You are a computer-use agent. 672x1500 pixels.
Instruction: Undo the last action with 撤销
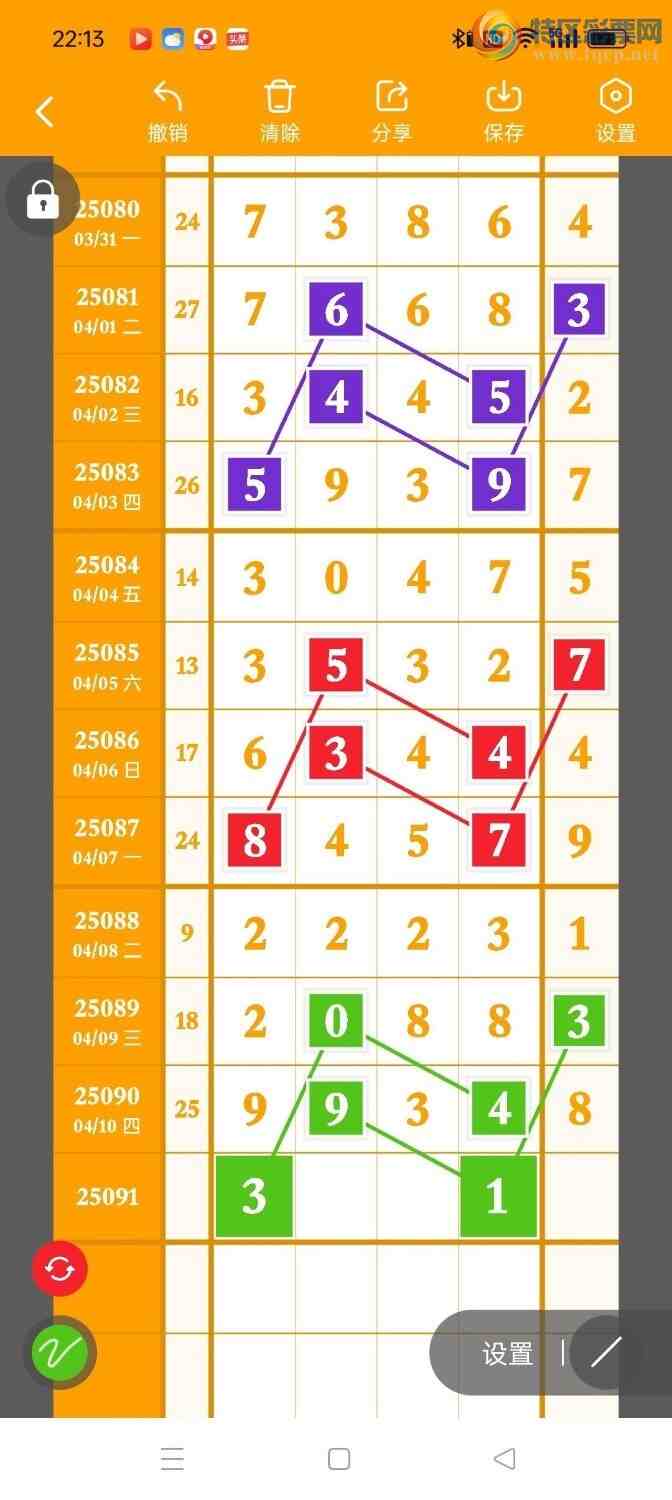pos(168,112)
